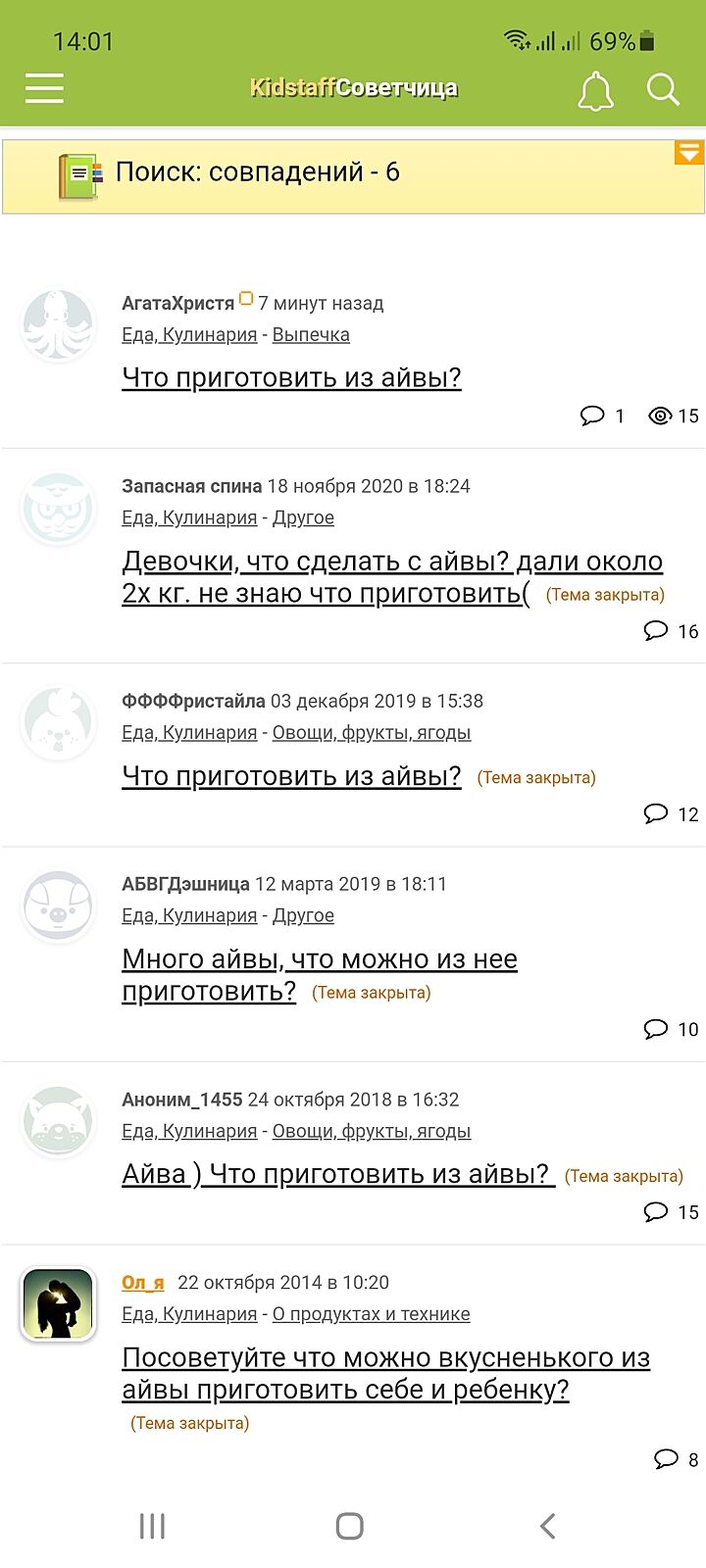The width and height of the screenshot is (706, 1568).
Task: Open the hamburger drawer menu
Action: coord(44,88)
